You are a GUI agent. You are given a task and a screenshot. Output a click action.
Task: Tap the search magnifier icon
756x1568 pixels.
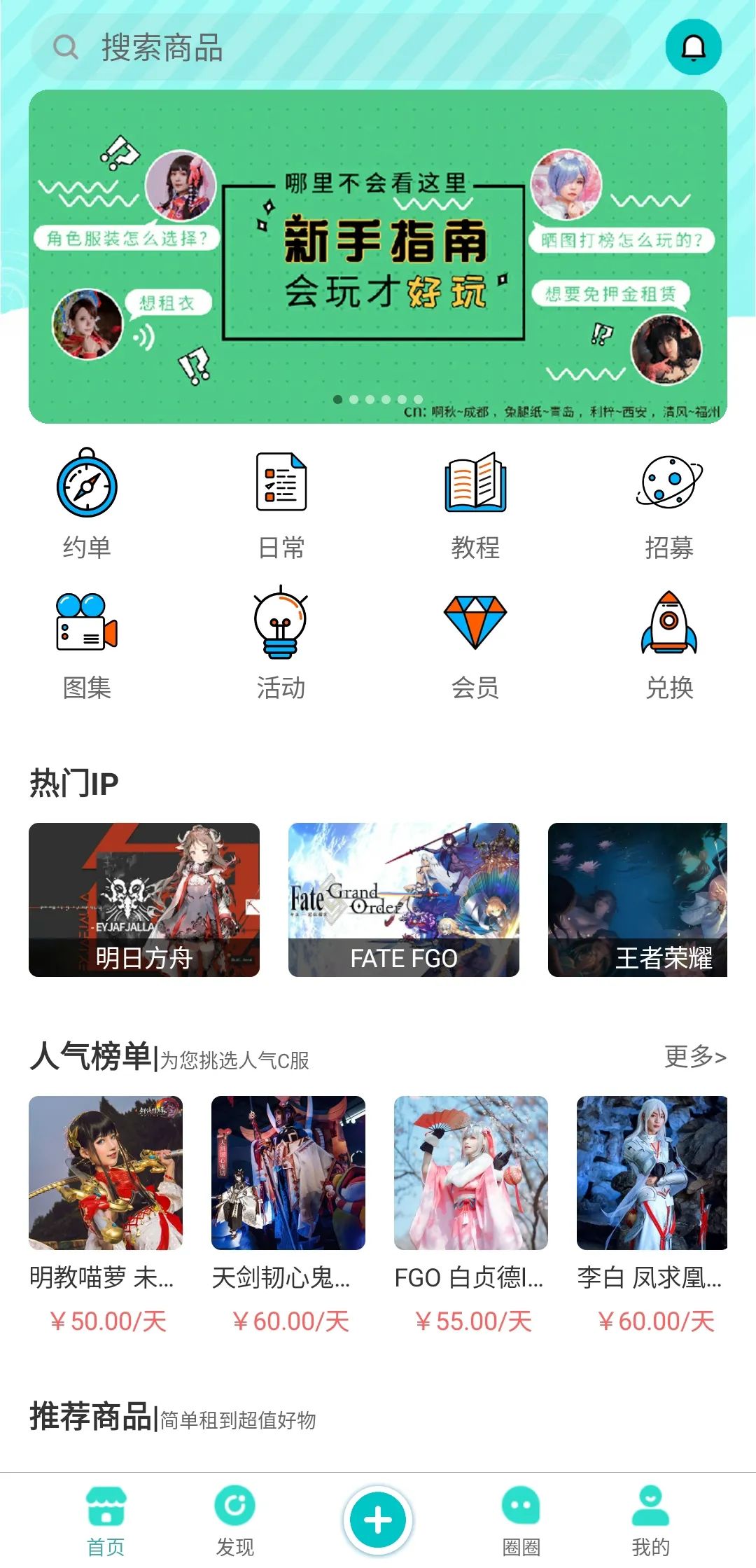tap(65, 48)
